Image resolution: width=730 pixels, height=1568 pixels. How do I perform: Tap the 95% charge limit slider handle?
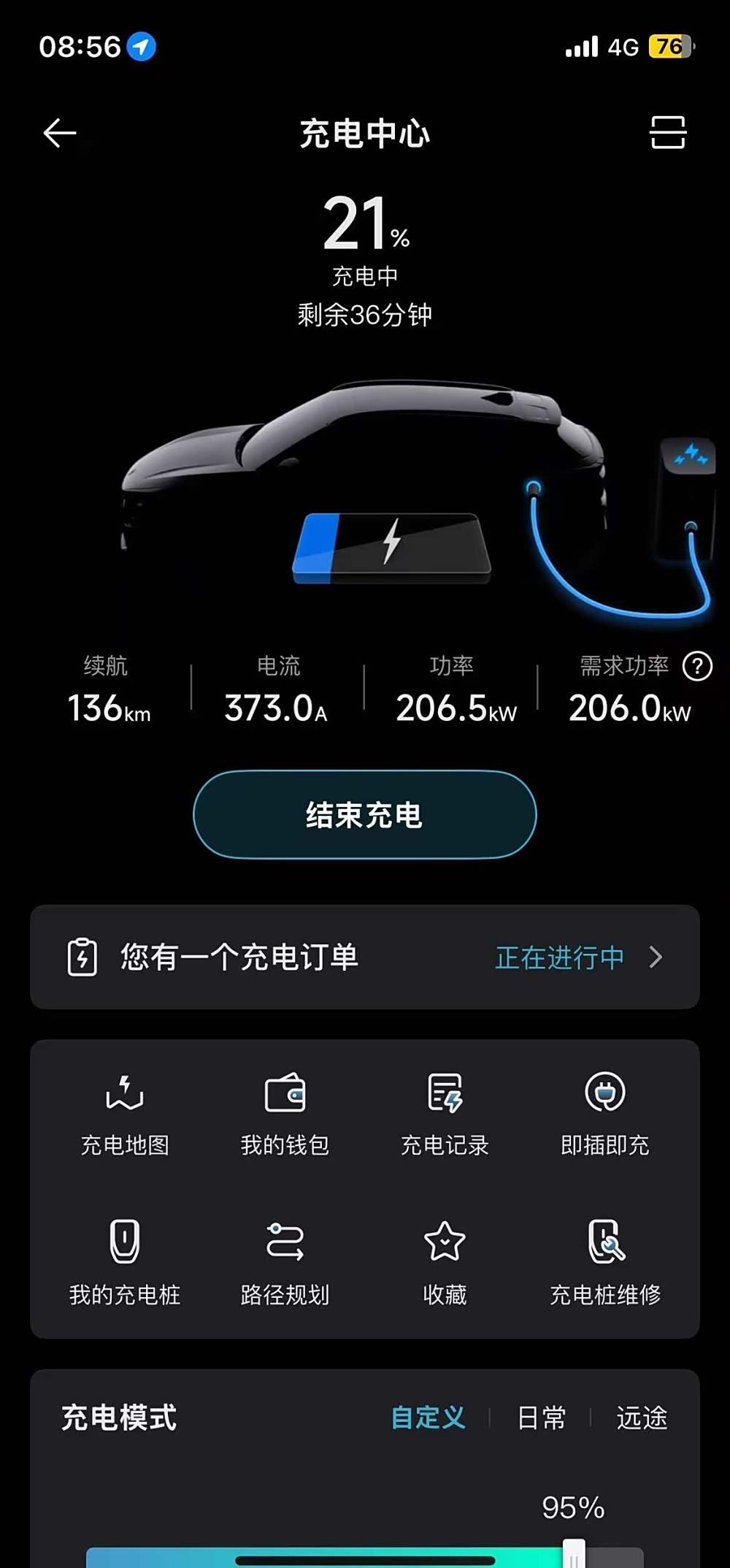coord(574,1554)
